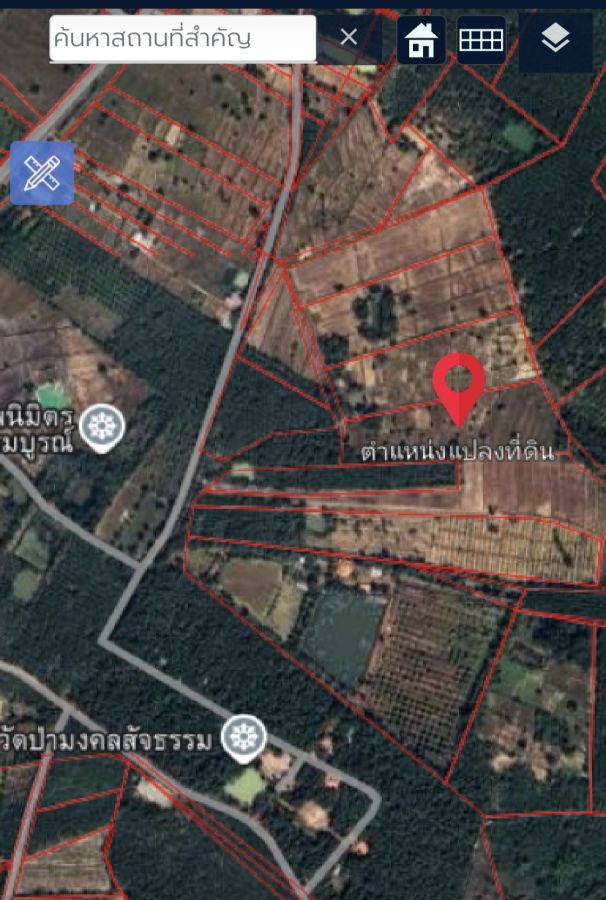Open the grid table view
The width and height of the screenshot is (606, 900).
coord(481,40)
